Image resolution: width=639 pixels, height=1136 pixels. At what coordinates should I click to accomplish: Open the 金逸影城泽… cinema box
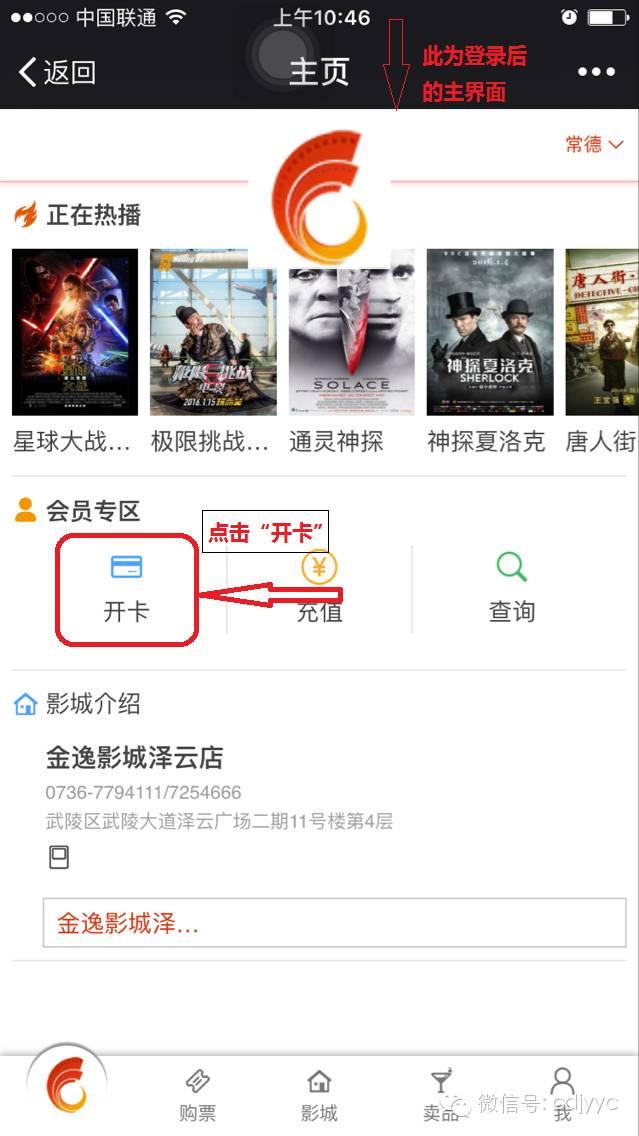[x=334, y=922]
